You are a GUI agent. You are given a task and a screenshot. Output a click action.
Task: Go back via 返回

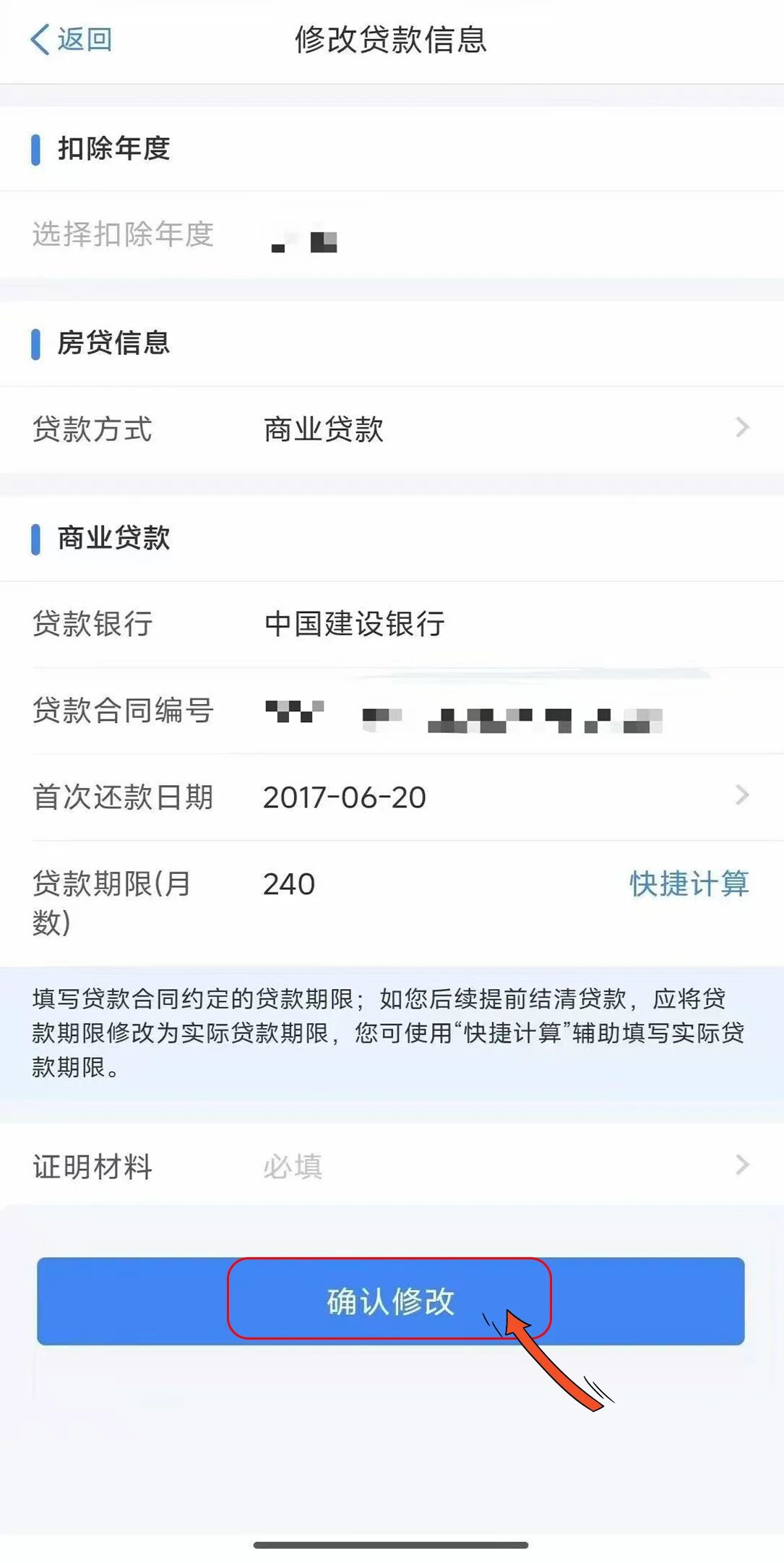[x=71, y=39]
